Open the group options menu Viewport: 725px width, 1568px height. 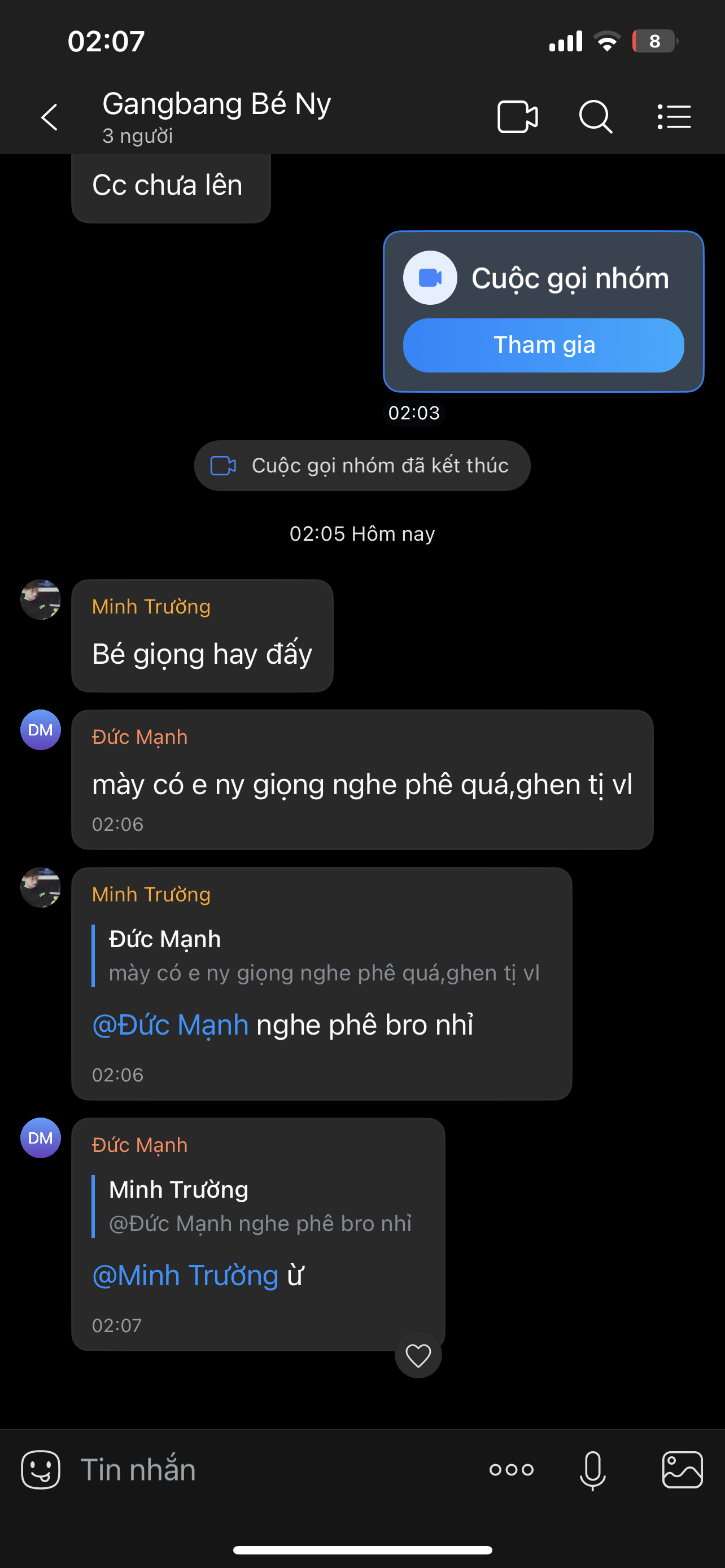674,116
